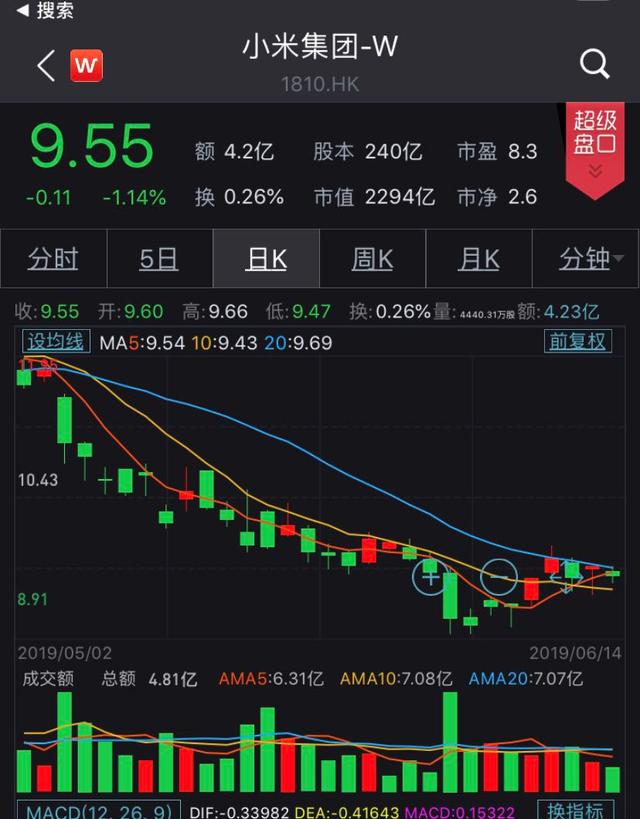Image resolution: width=640 pixels, height=819 pixels.
Task: Return to 搜索 from status bar
Action: pos(47,11)
